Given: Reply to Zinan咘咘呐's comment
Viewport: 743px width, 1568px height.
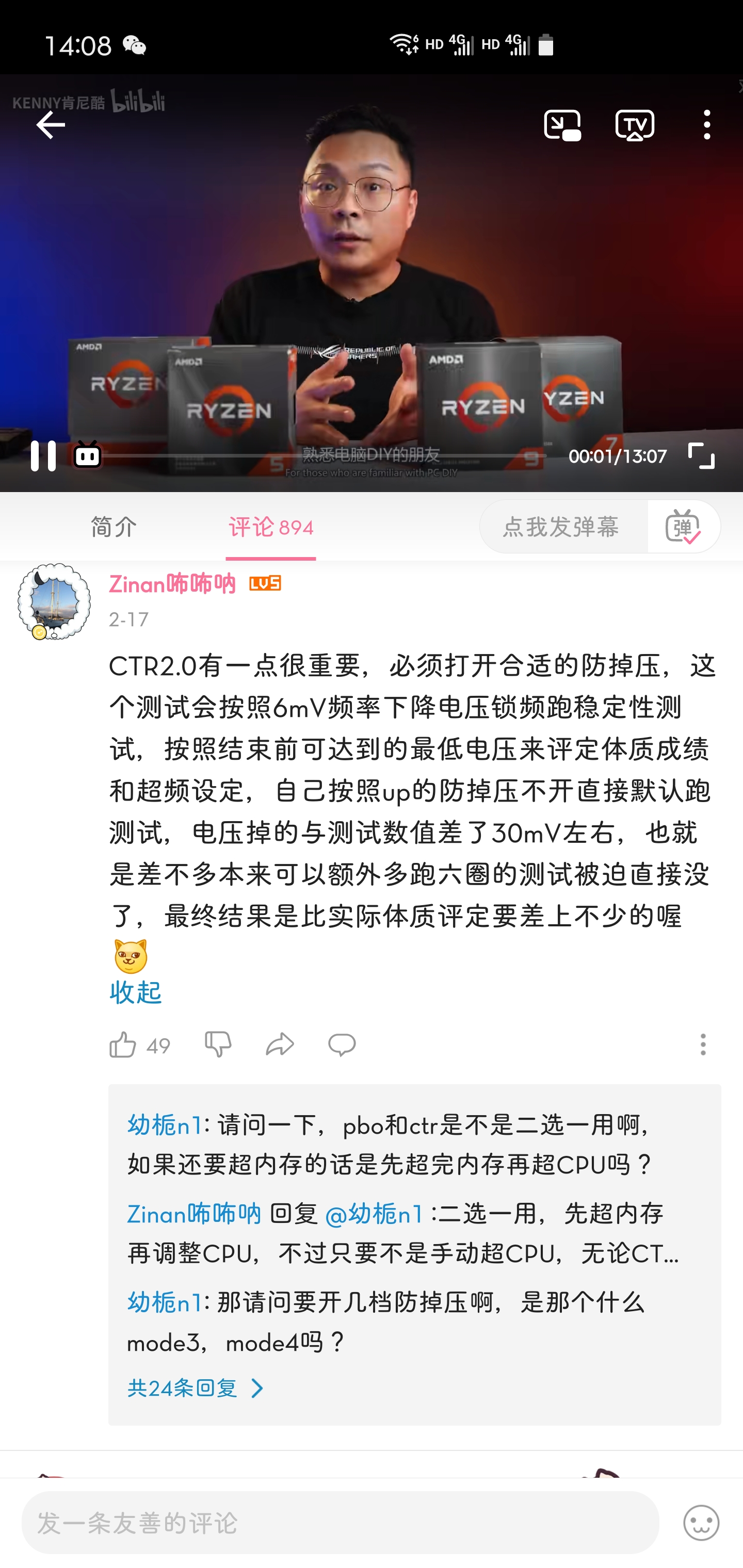Looking at the screenshot, I should click(x=342, y=1045).
